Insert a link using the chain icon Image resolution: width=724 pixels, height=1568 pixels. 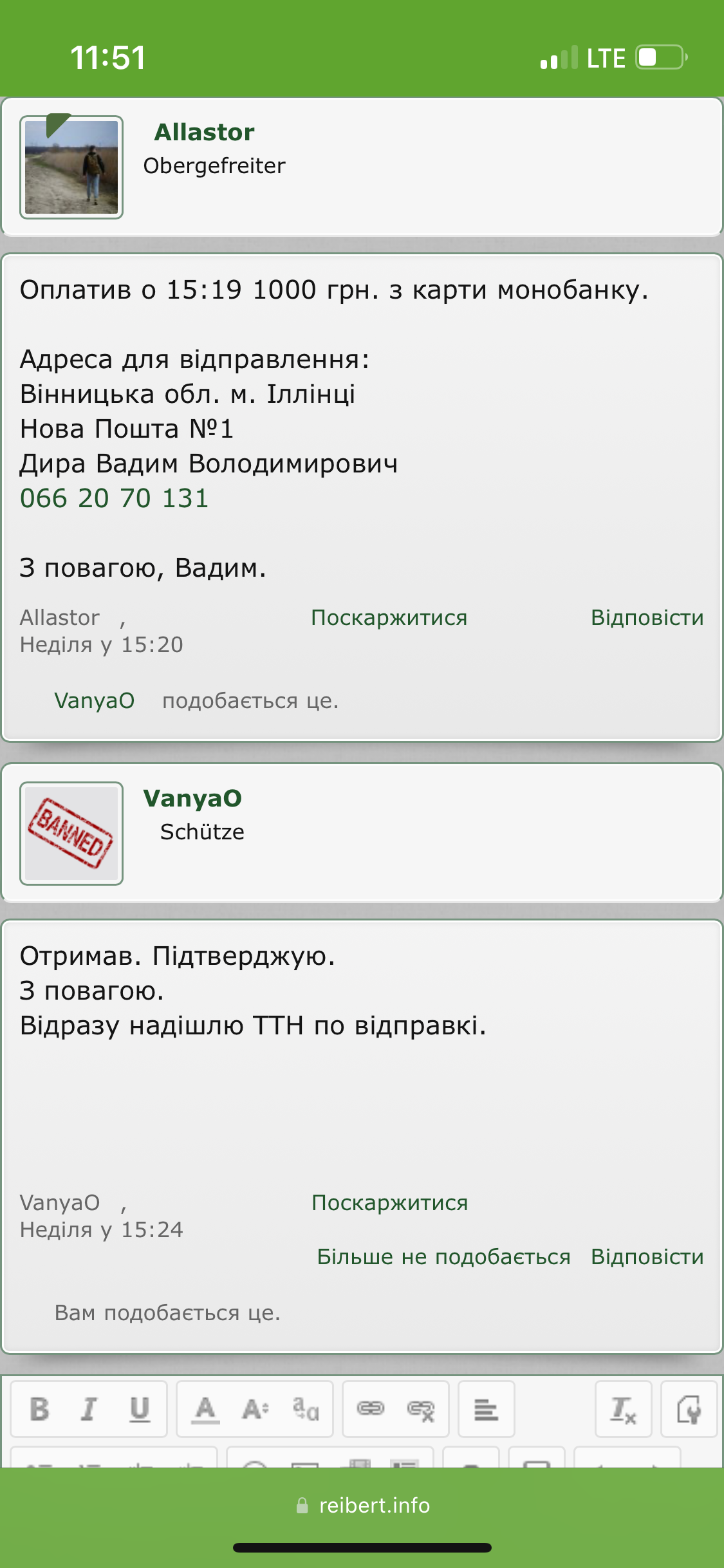tap(370, 1409)
